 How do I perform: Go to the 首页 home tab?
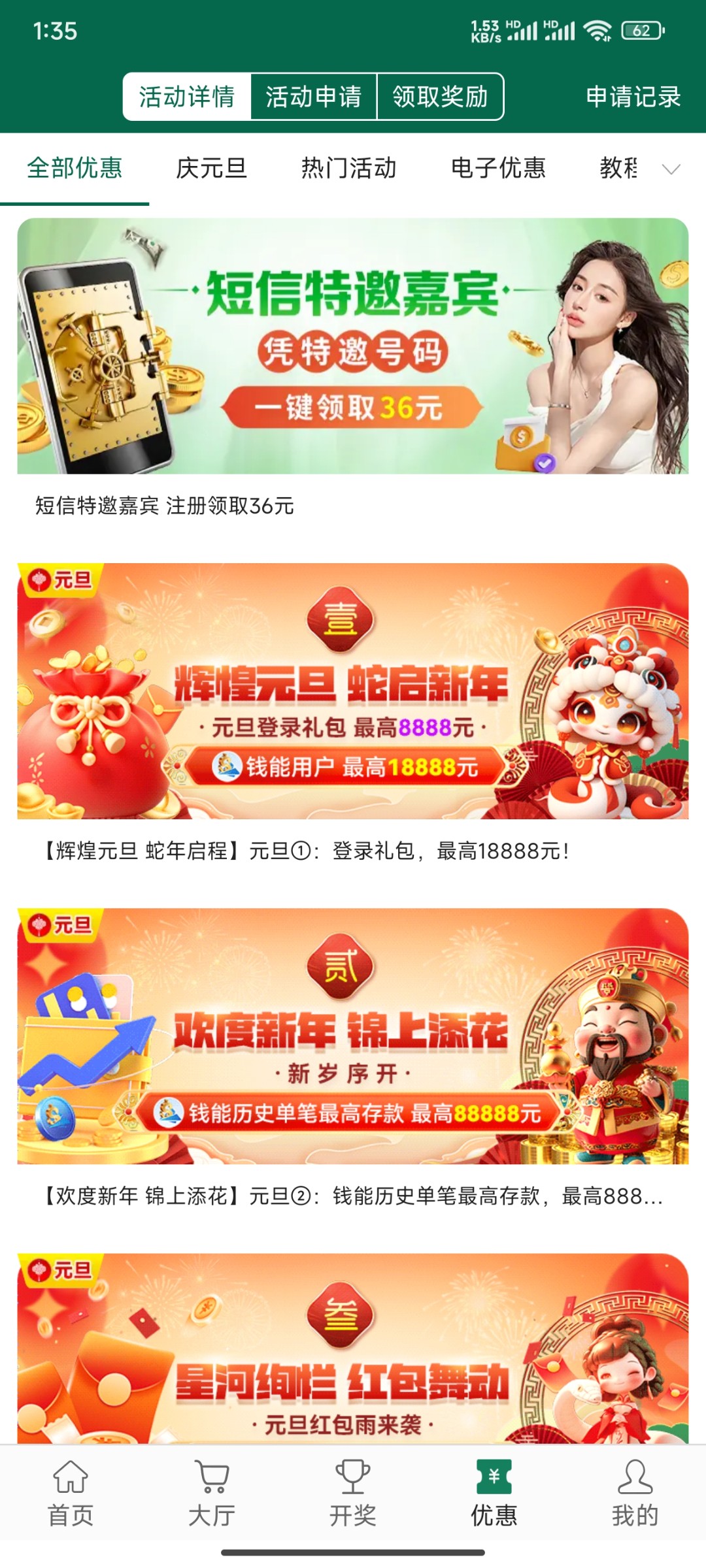(x=71, y=1494)
